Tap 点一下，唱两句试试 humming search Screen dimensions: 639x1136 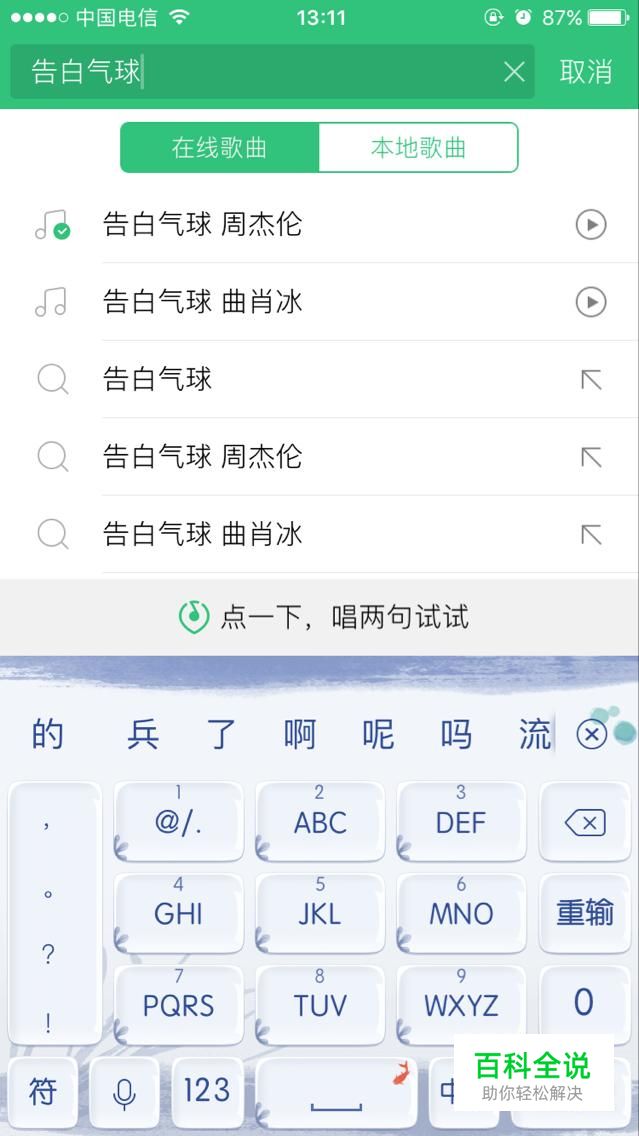(x=320, y=616)
